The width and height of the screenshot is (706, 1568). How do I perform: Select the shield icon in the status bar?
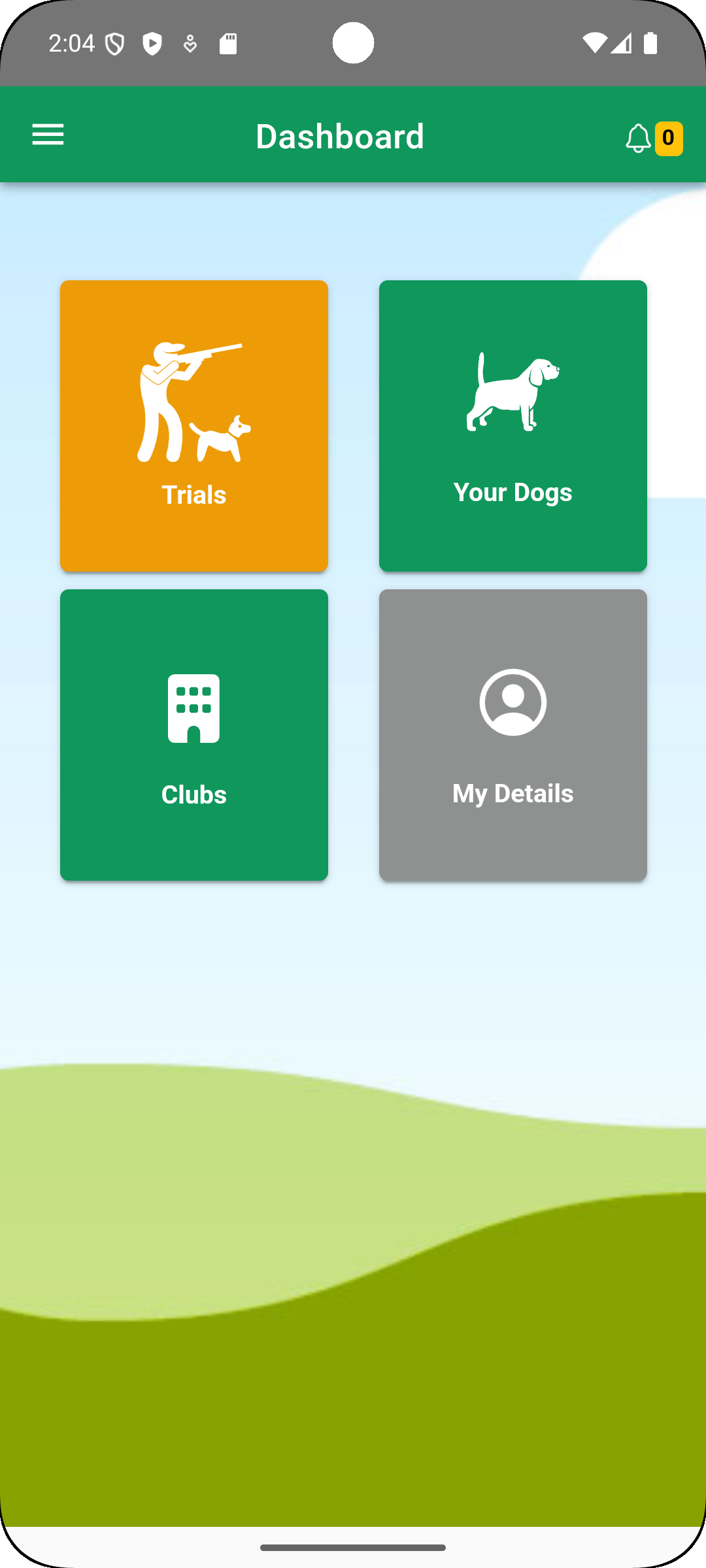pos(114,43)
